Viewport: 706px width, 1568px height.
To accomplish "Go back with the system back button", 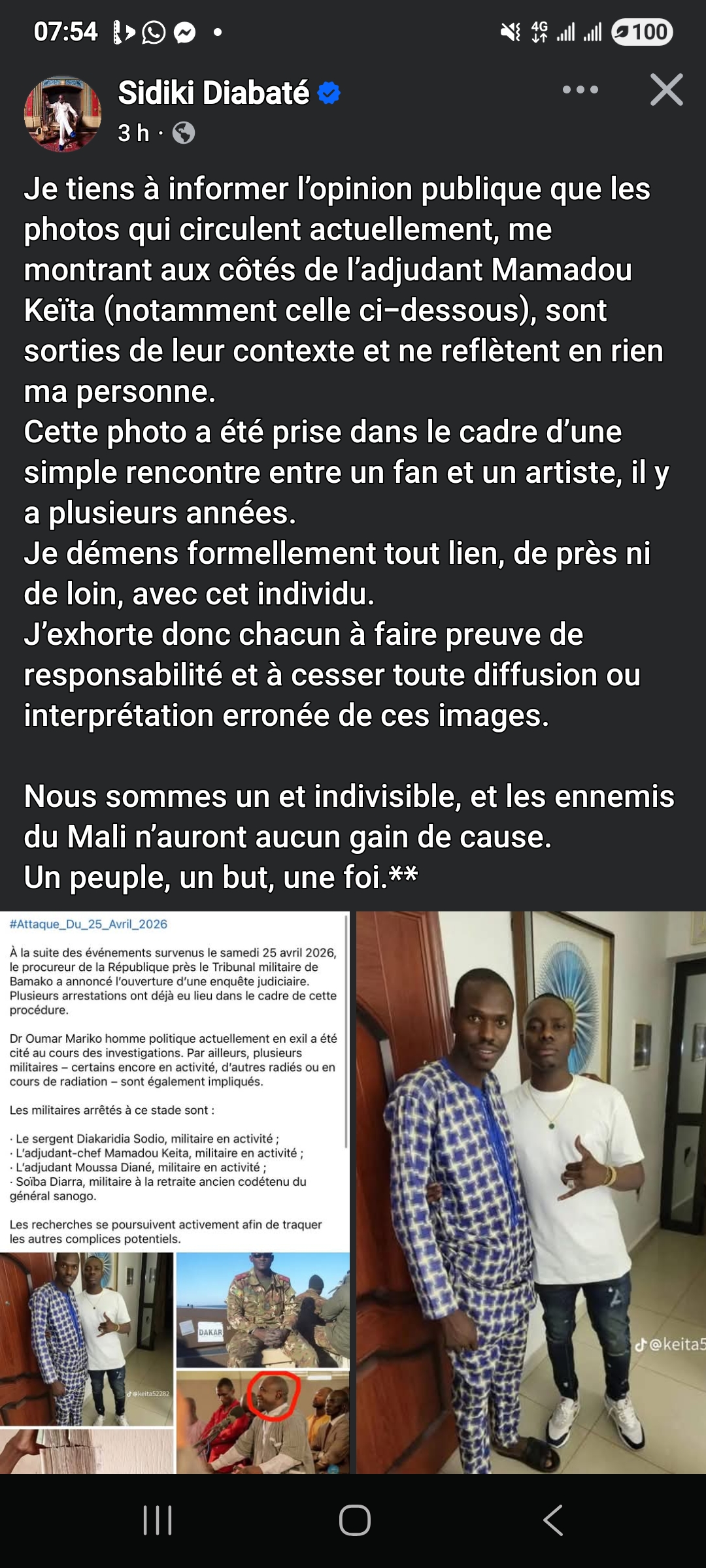I will pyautogui.click(x=553, y=1520).
